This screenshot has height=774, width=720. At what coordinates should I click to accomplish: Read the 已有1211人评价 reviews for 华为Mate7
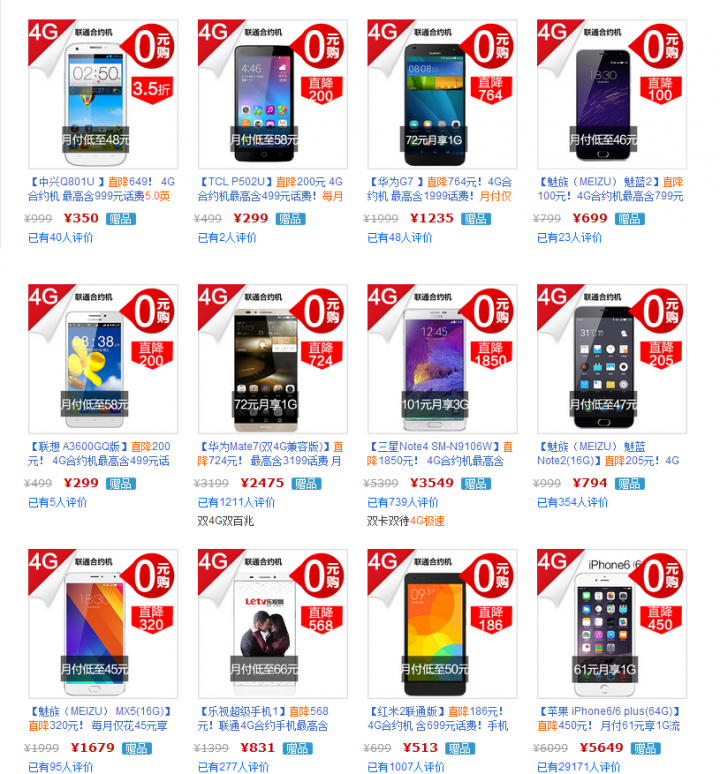pos(235,502)
